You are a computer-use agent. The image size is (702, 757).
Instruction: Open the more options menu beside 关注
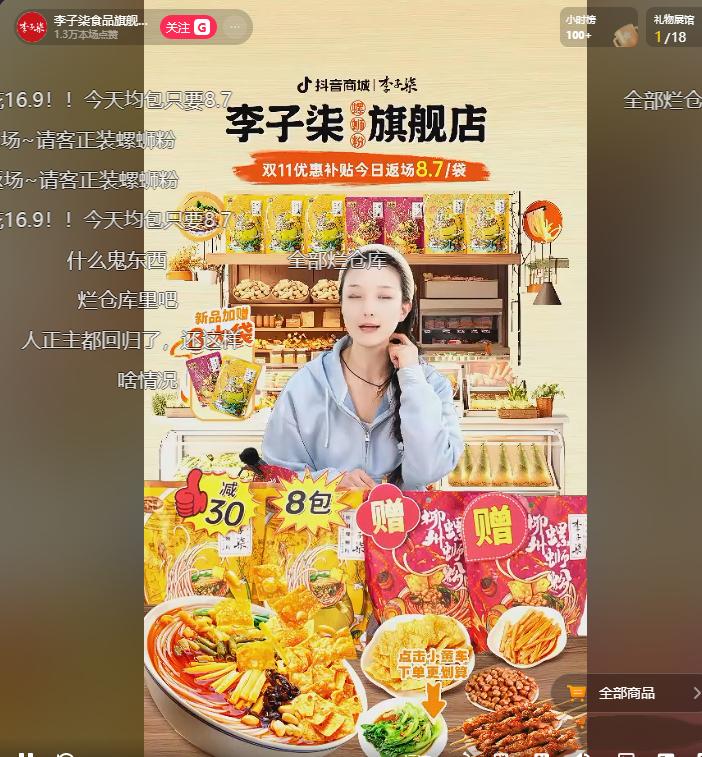point(235,27)
